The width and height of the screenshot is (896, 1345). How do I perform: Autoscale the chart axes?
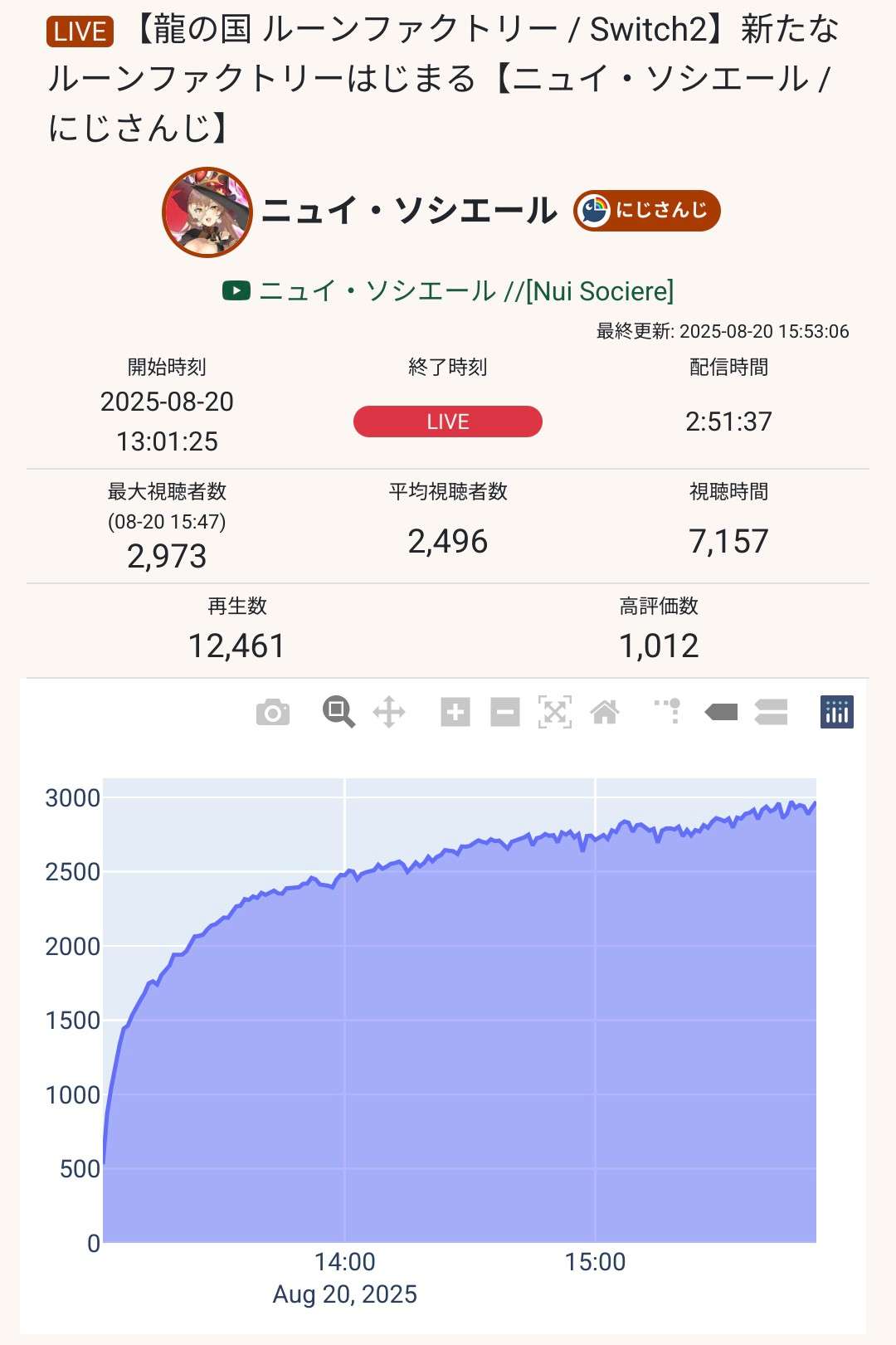click(x=554, y=712)
